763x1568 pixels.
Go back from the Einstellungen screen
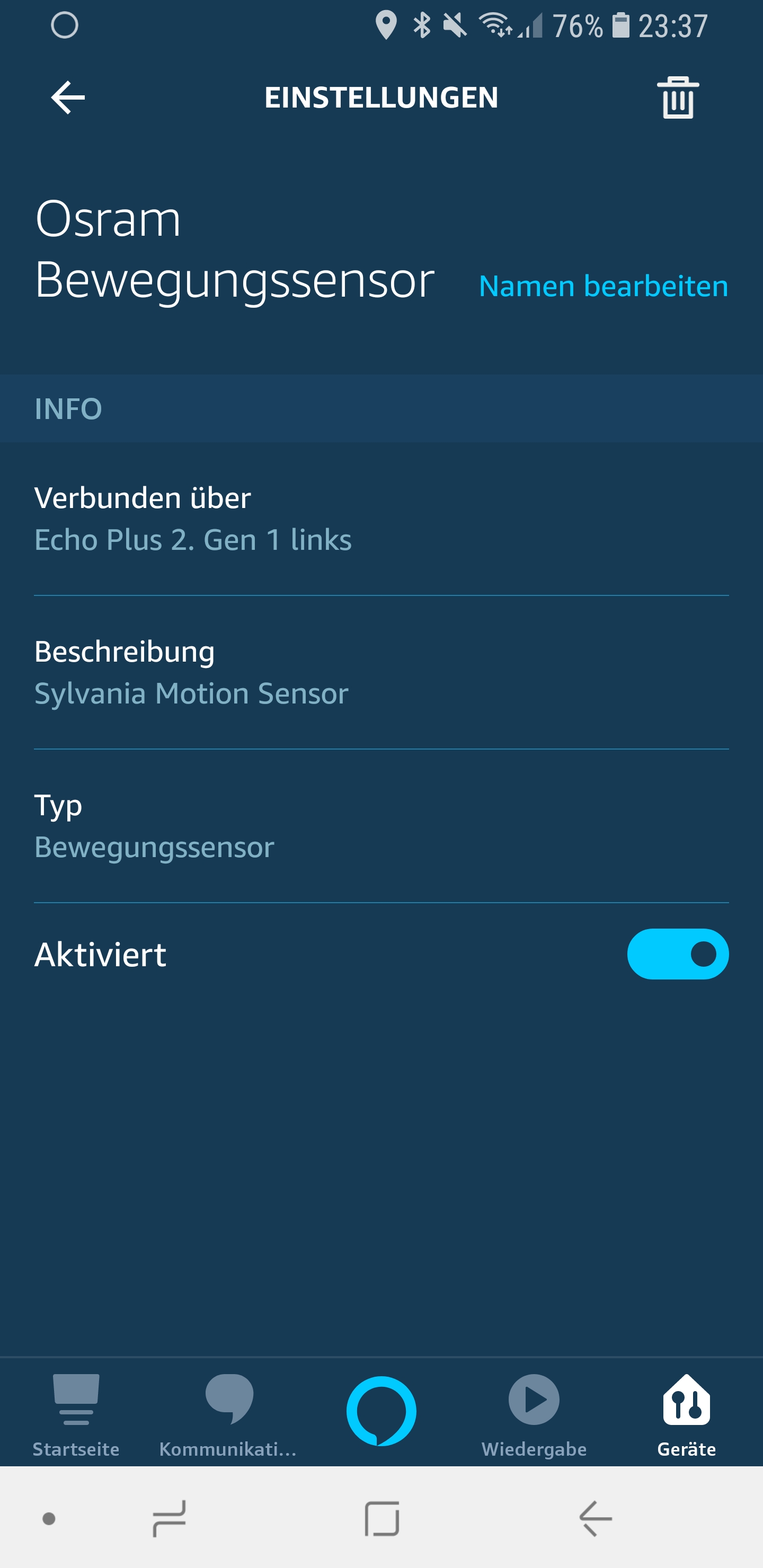click(x=68, y=97)
